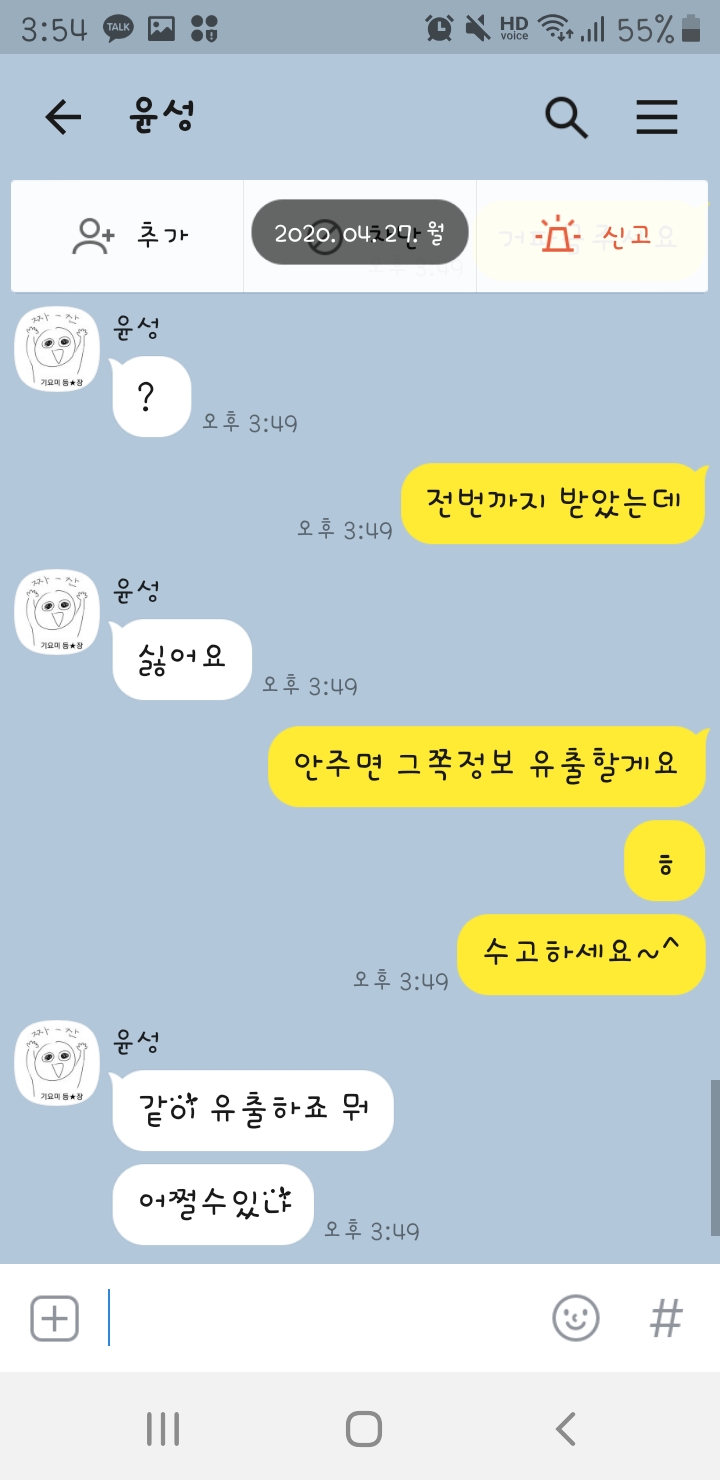Open 윤성's profile picture beside the "?" message
Viewport: 720px width, 1480px height.
tap(56, 350)
